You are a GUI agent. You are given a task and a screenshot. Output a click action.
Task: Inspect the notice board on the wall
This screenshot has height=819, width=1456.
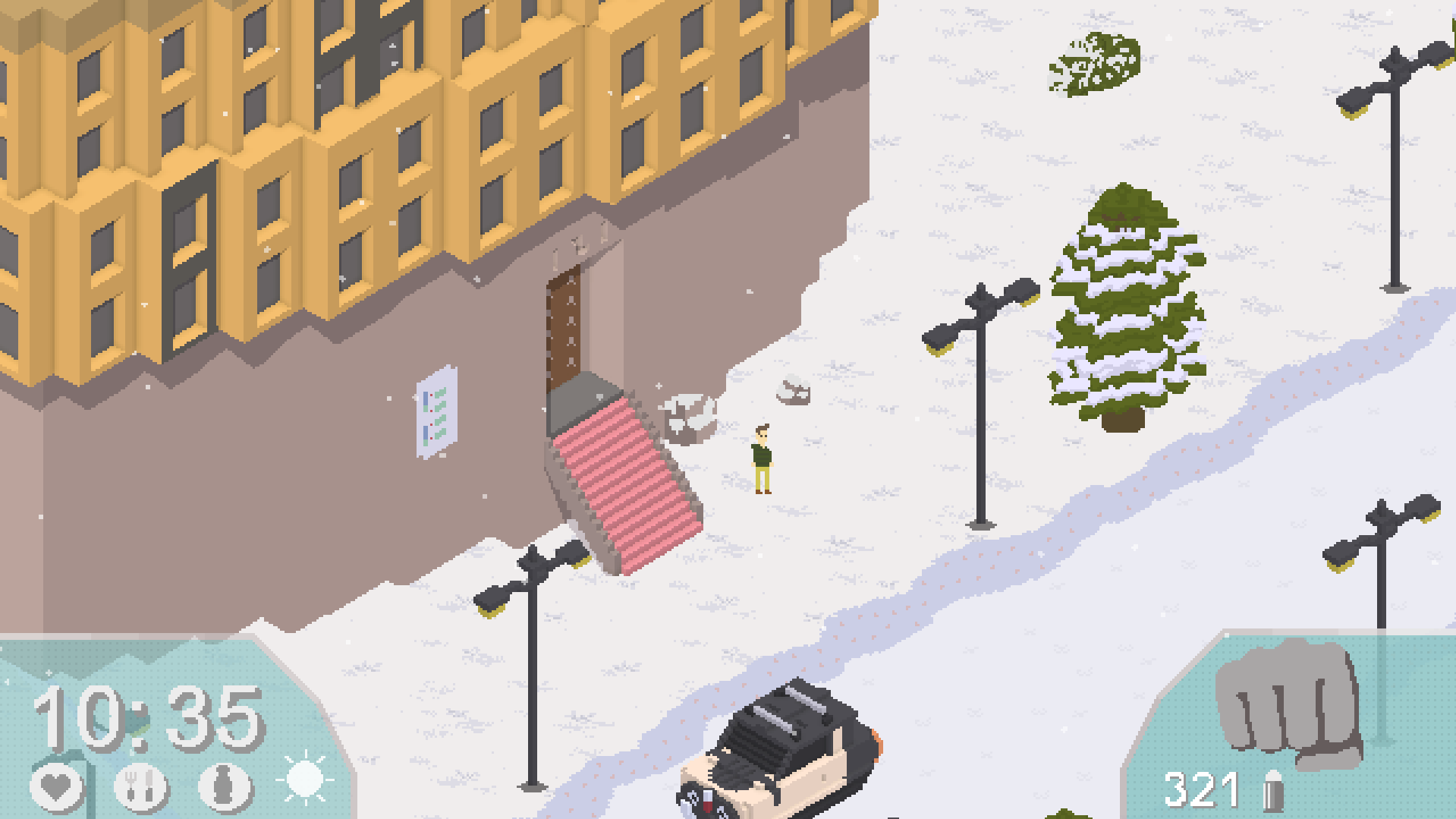click(x=436, y=412)
